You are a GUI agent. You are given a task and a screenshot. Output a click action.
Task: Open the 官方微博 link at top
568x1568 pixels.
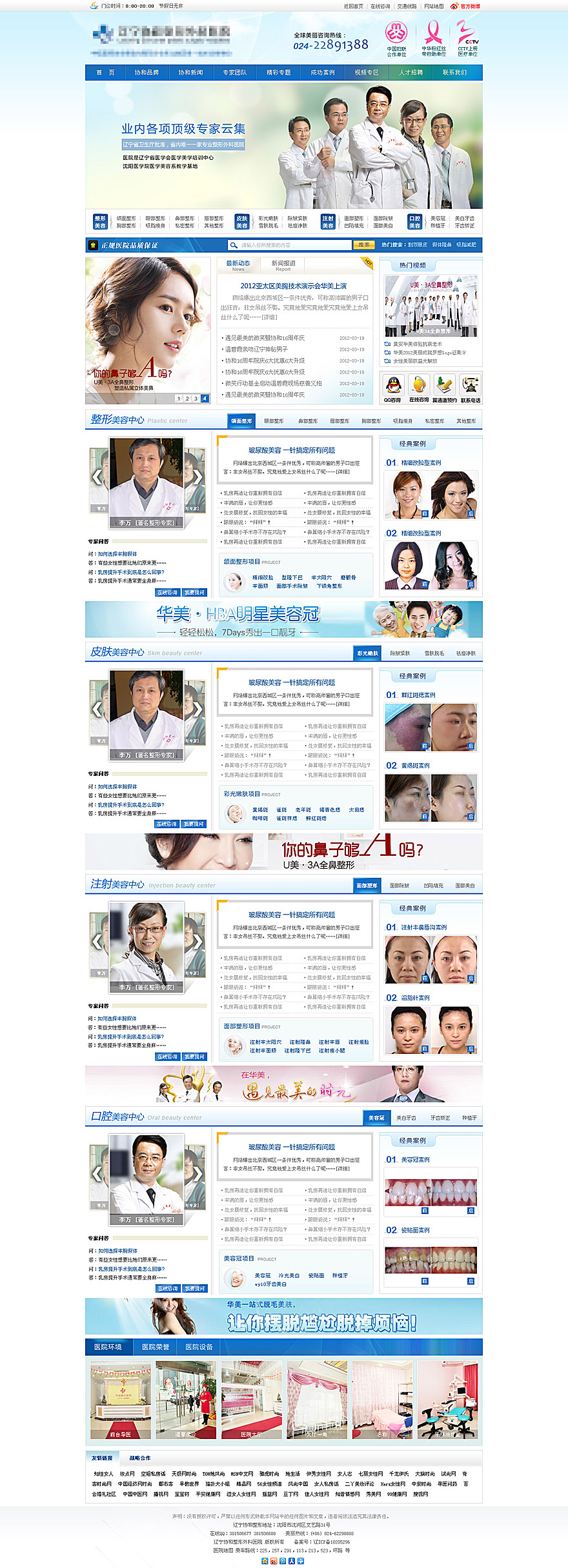tap(466, 6)
